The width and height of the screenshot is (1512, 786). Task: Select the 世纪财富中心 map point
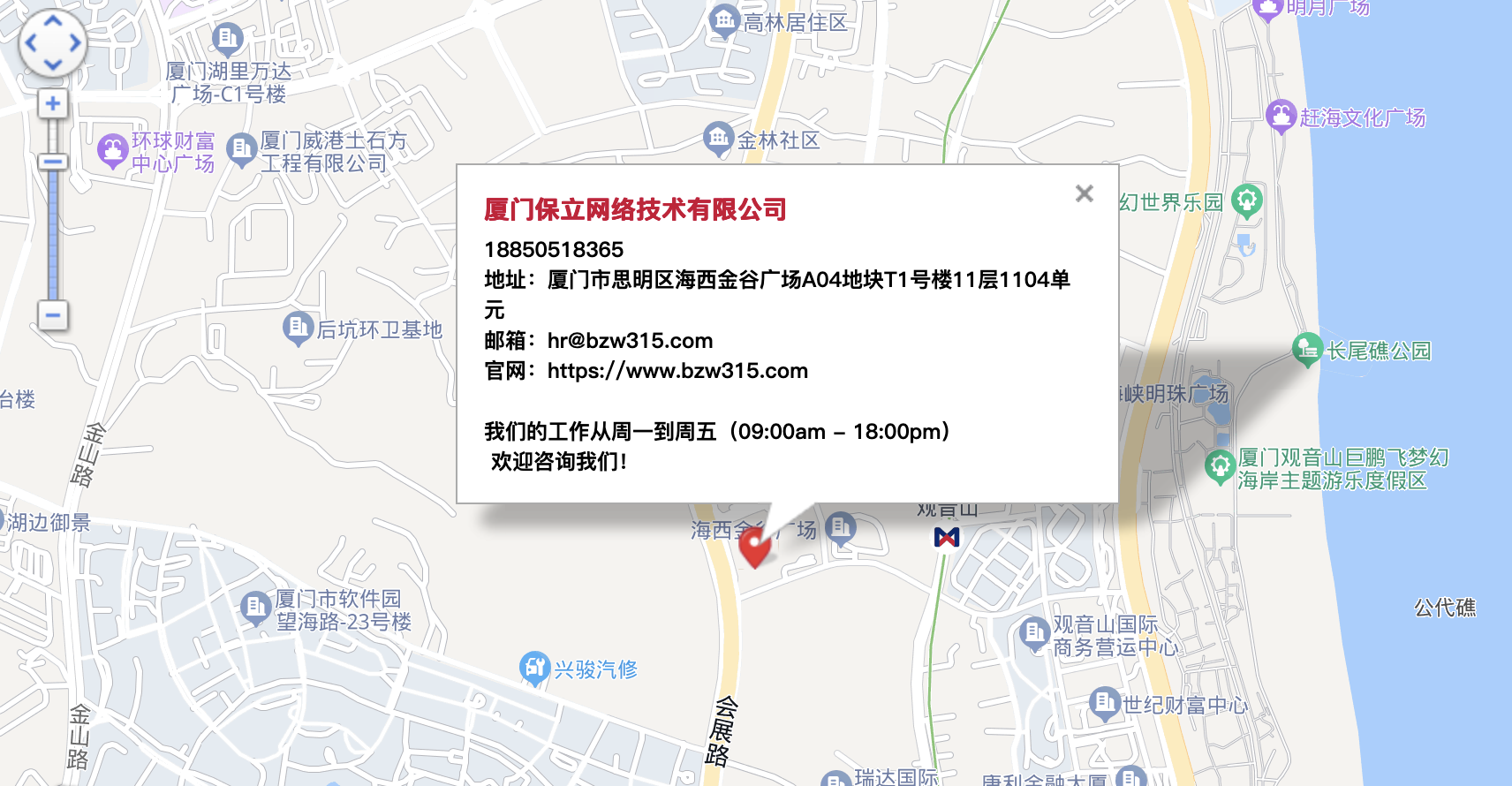coord(1104,703)
